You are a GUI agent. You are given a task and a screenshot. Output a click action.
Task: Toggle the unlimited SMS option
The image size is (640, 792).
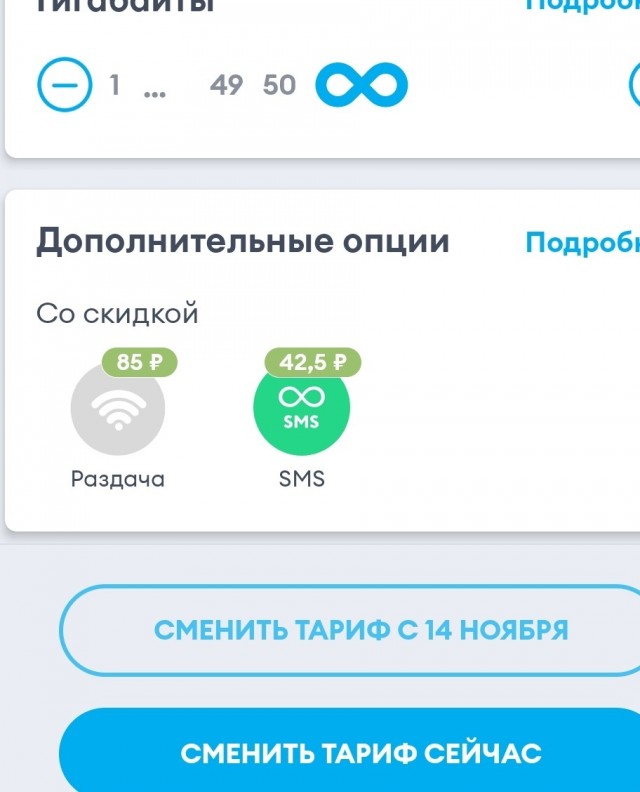click(301, 409)
